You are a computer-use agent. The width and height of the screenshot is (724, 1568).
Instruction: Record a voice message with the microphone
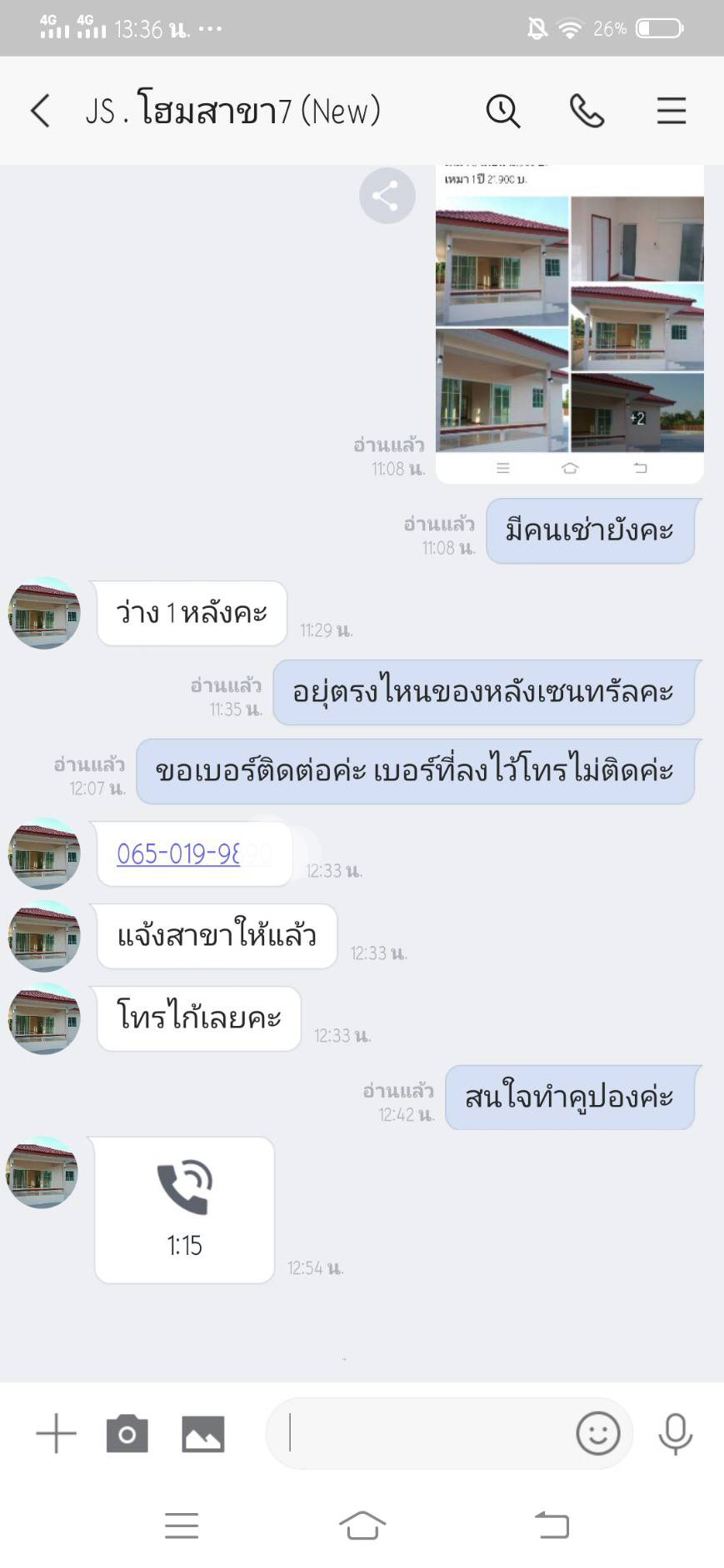click(675, 1434)
